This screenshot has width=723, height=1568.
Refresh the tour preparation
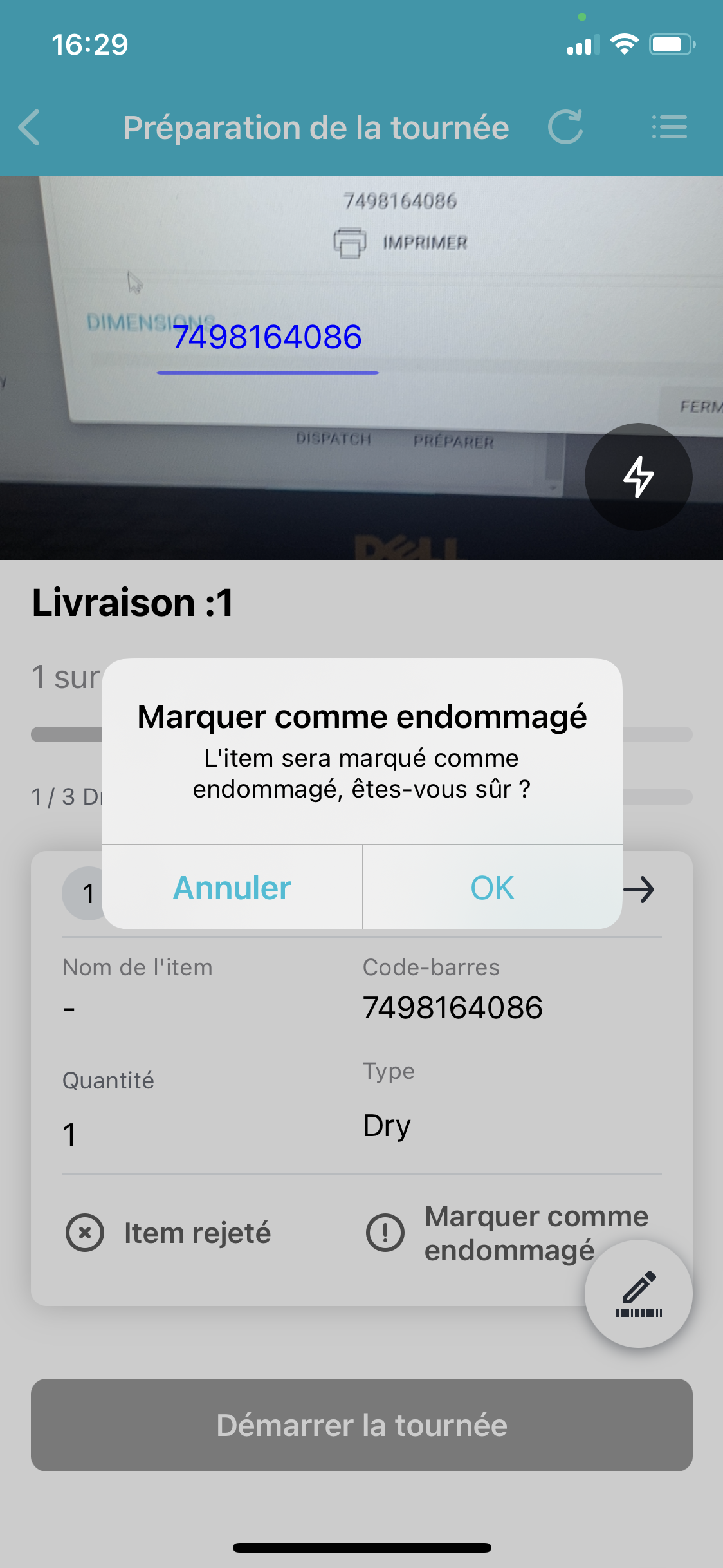(x=565, y=127)
